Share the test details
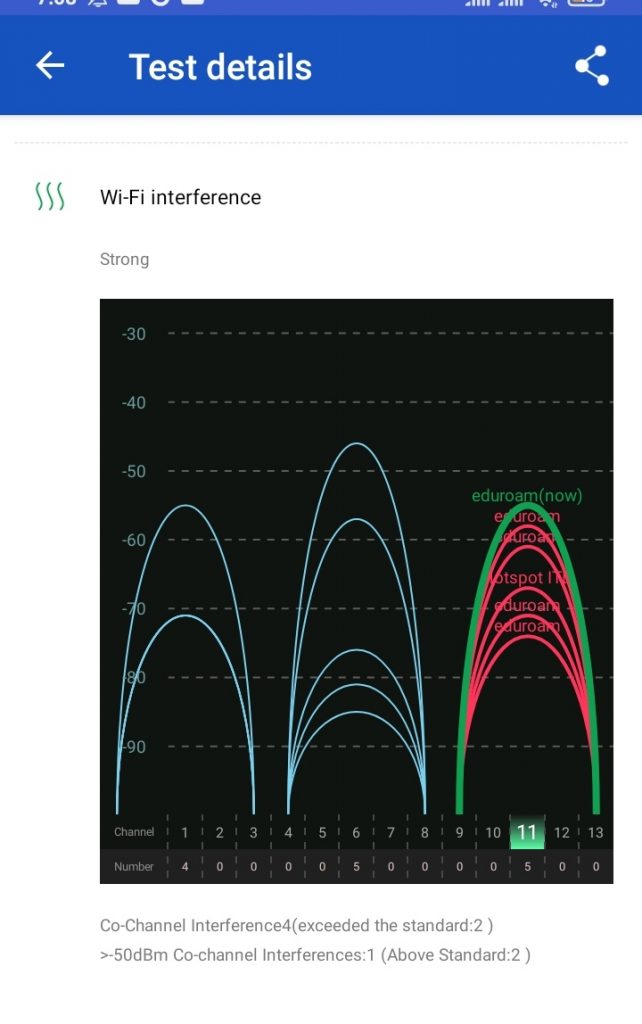Viewport: 642px width, 1024px height. (591, 66)
